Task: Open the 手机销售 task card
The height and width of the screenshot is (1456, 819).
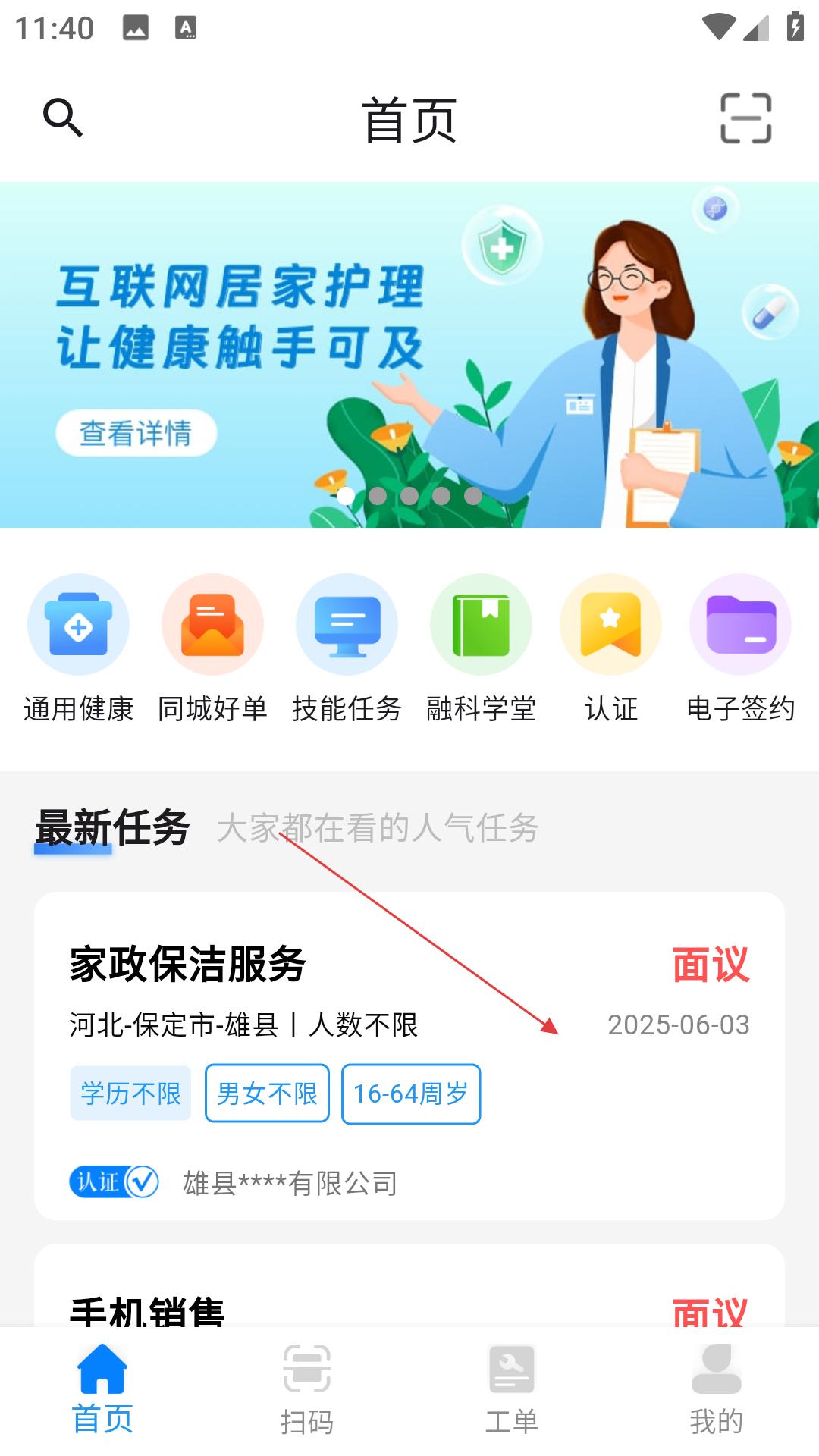Action: [x=409, y=1285]
